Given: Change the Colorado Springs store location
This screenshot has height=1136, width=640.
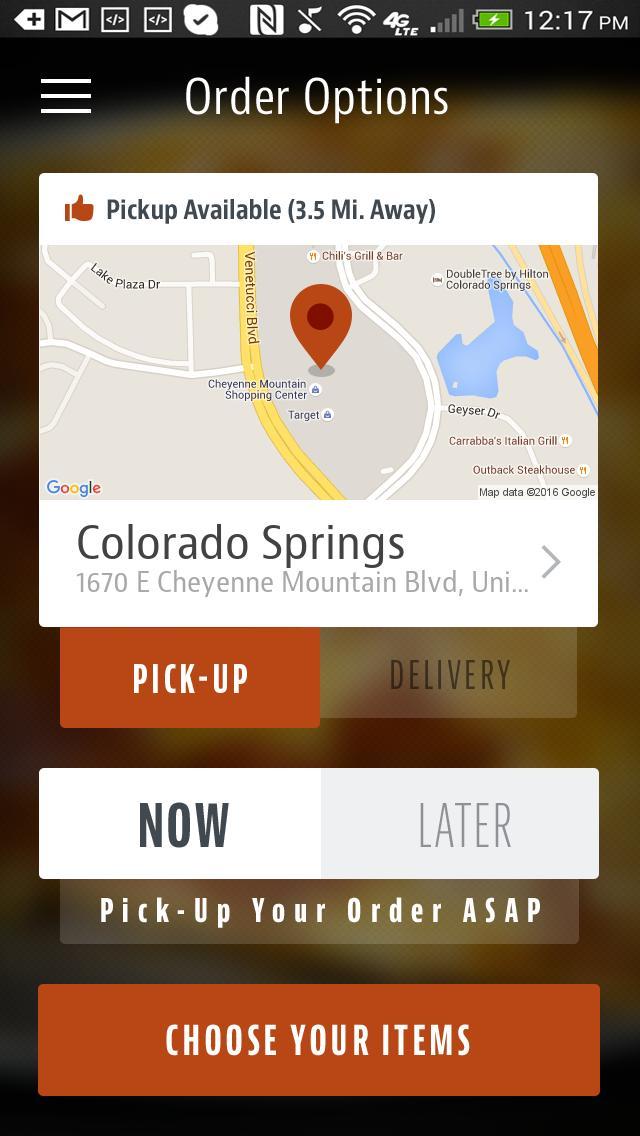Looking at the screenshot, I should 318,562.
